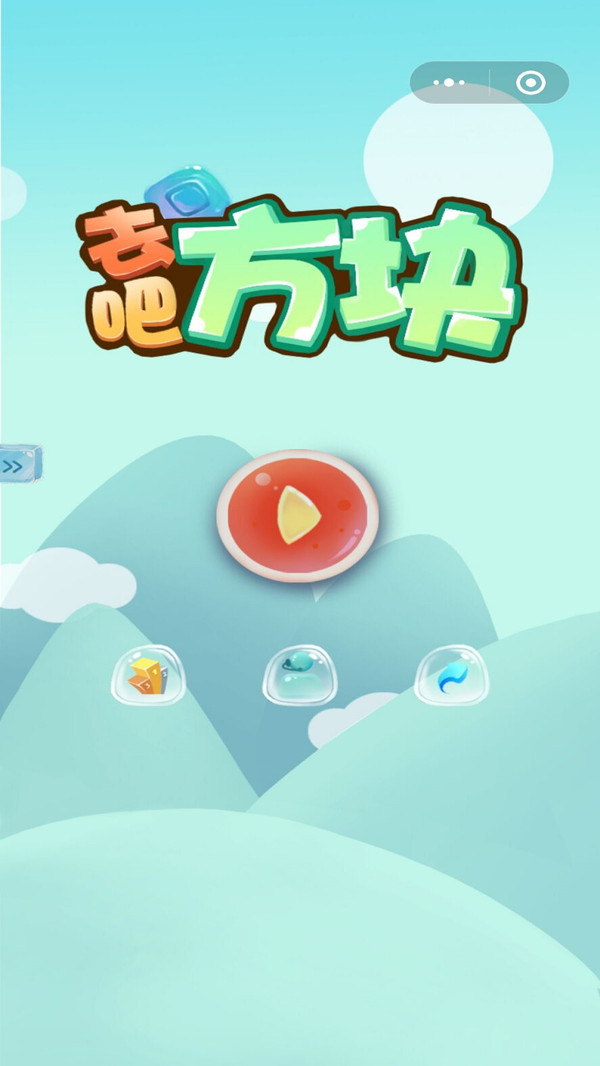Viewport: 600px width, 1066px height.
Task: Start the game with the red play button
Action: [298, 515]
